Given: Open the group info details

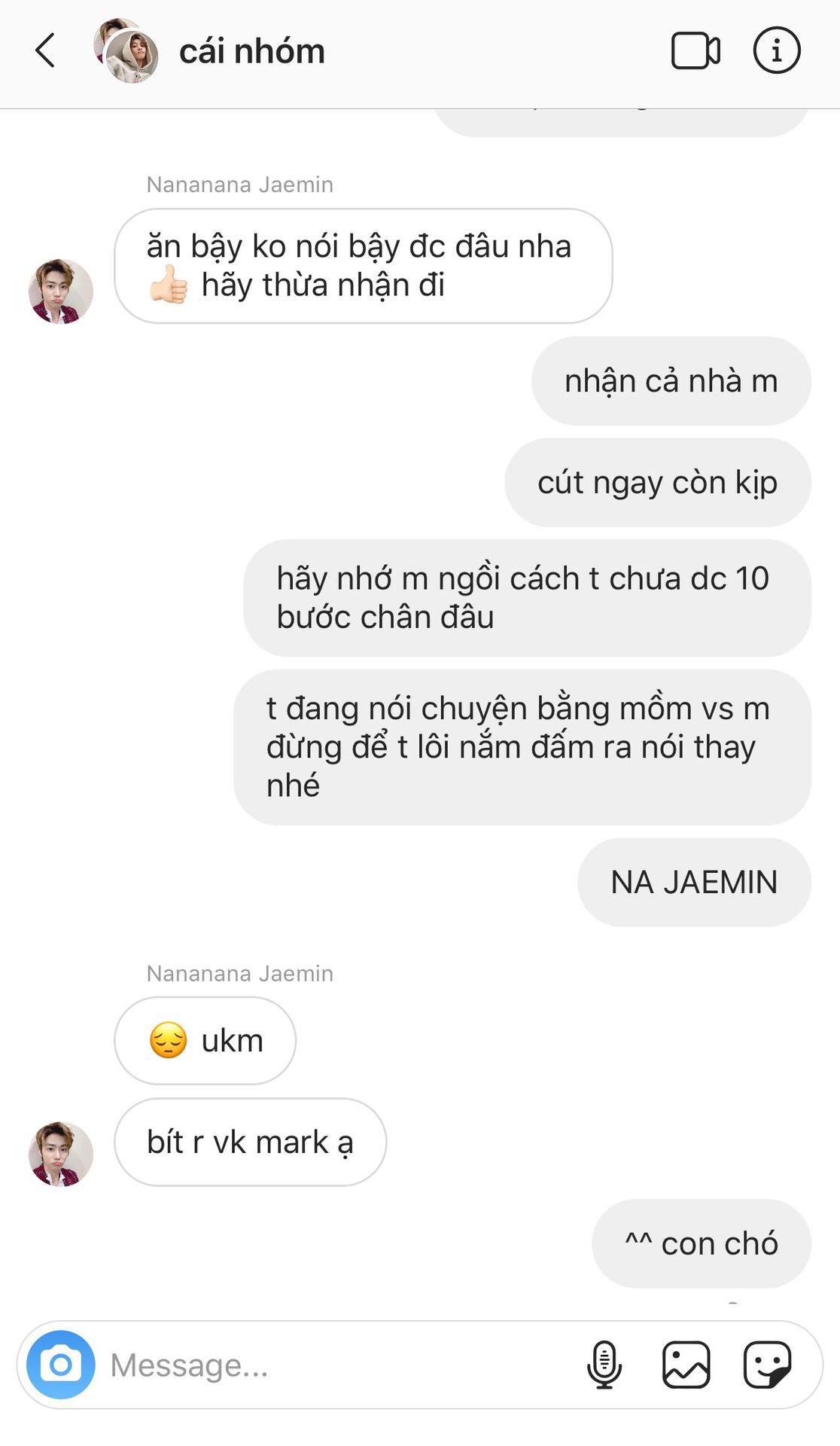Looking at the screenshot, I should (x=776, y=51).
